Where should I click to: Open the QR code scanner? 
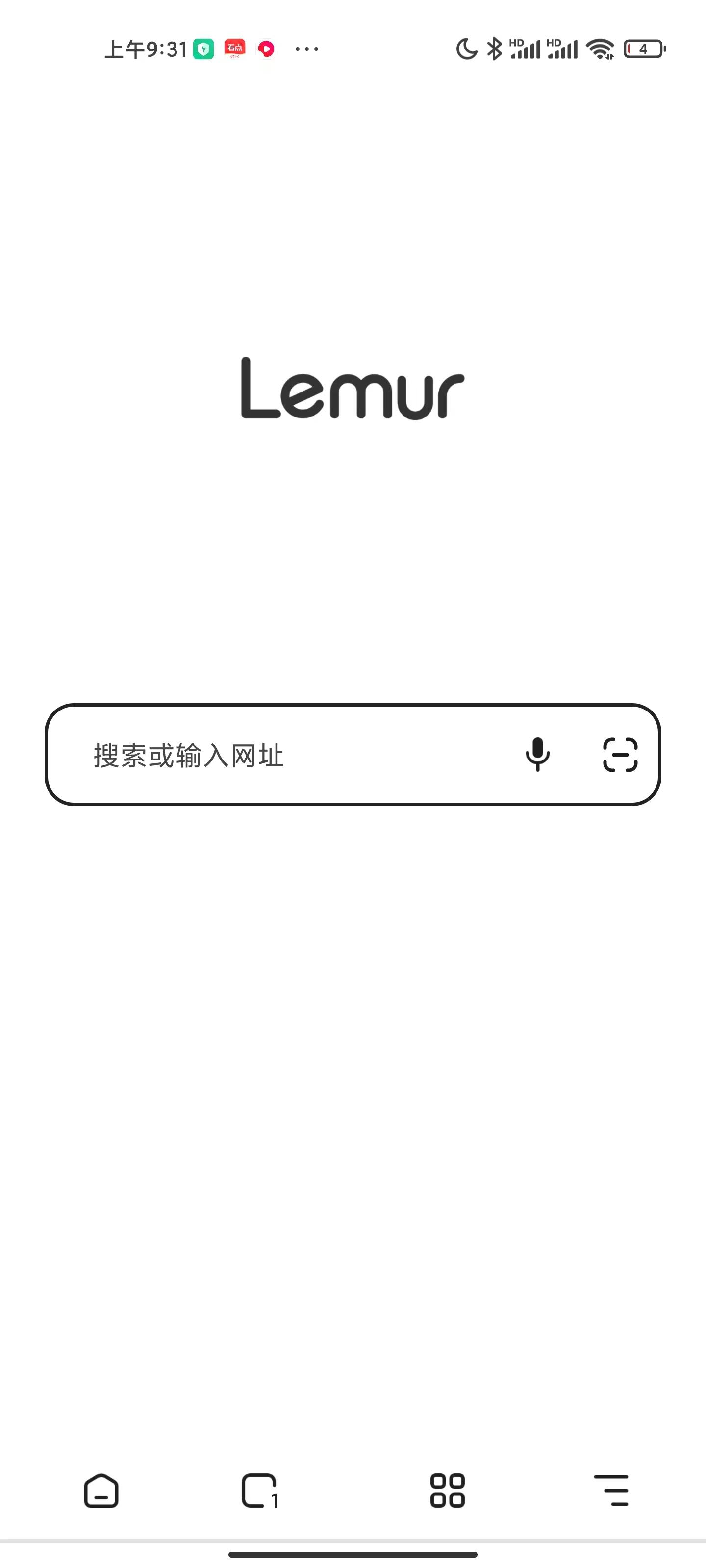[620, 755]
